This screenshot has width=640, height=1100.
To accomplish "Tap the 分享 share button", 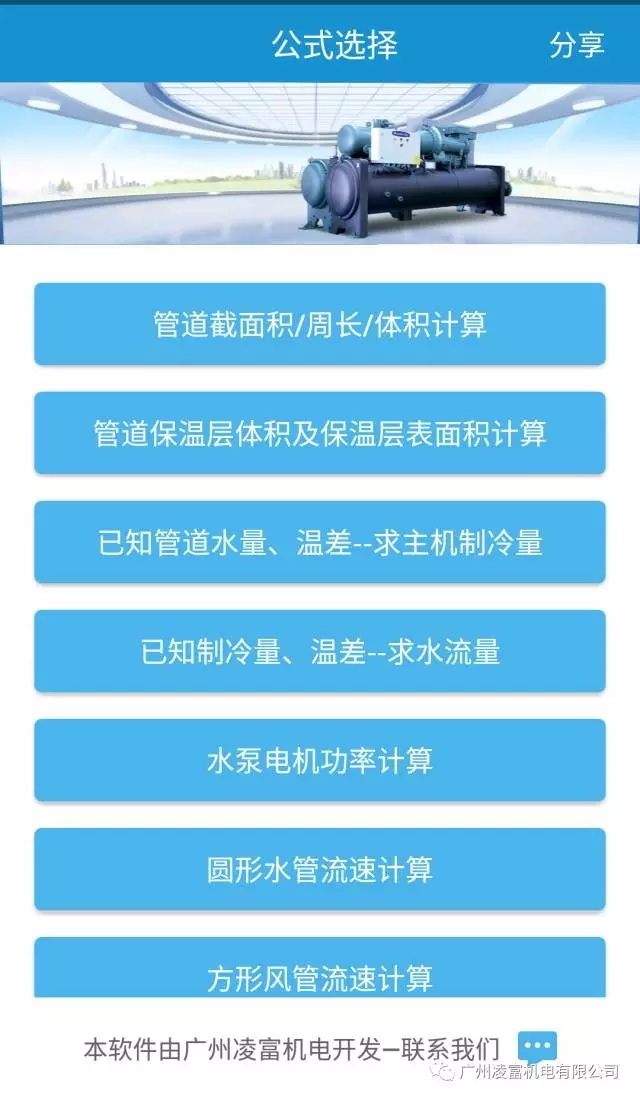I will (577, 45).
